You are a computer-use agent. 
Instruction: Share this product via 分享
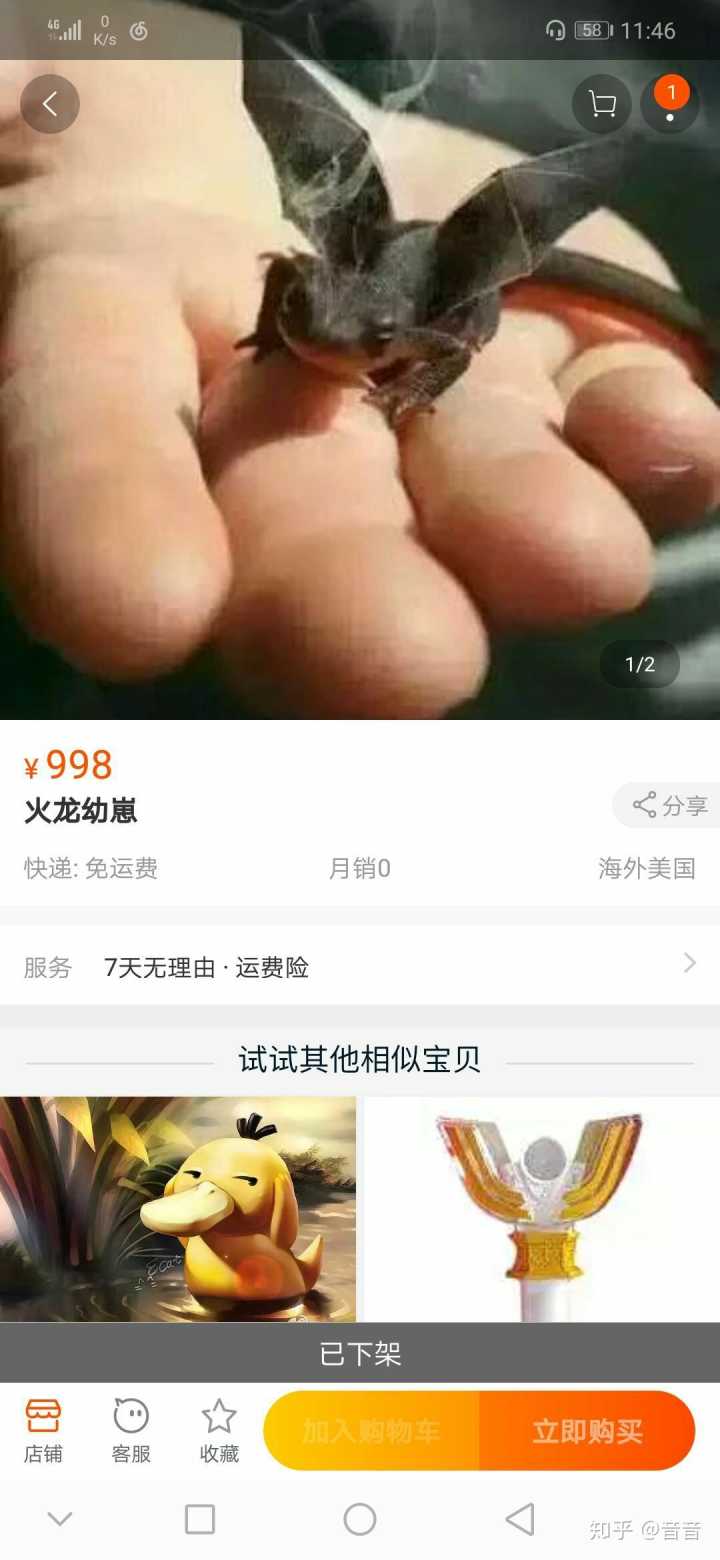tap(670, 805)
